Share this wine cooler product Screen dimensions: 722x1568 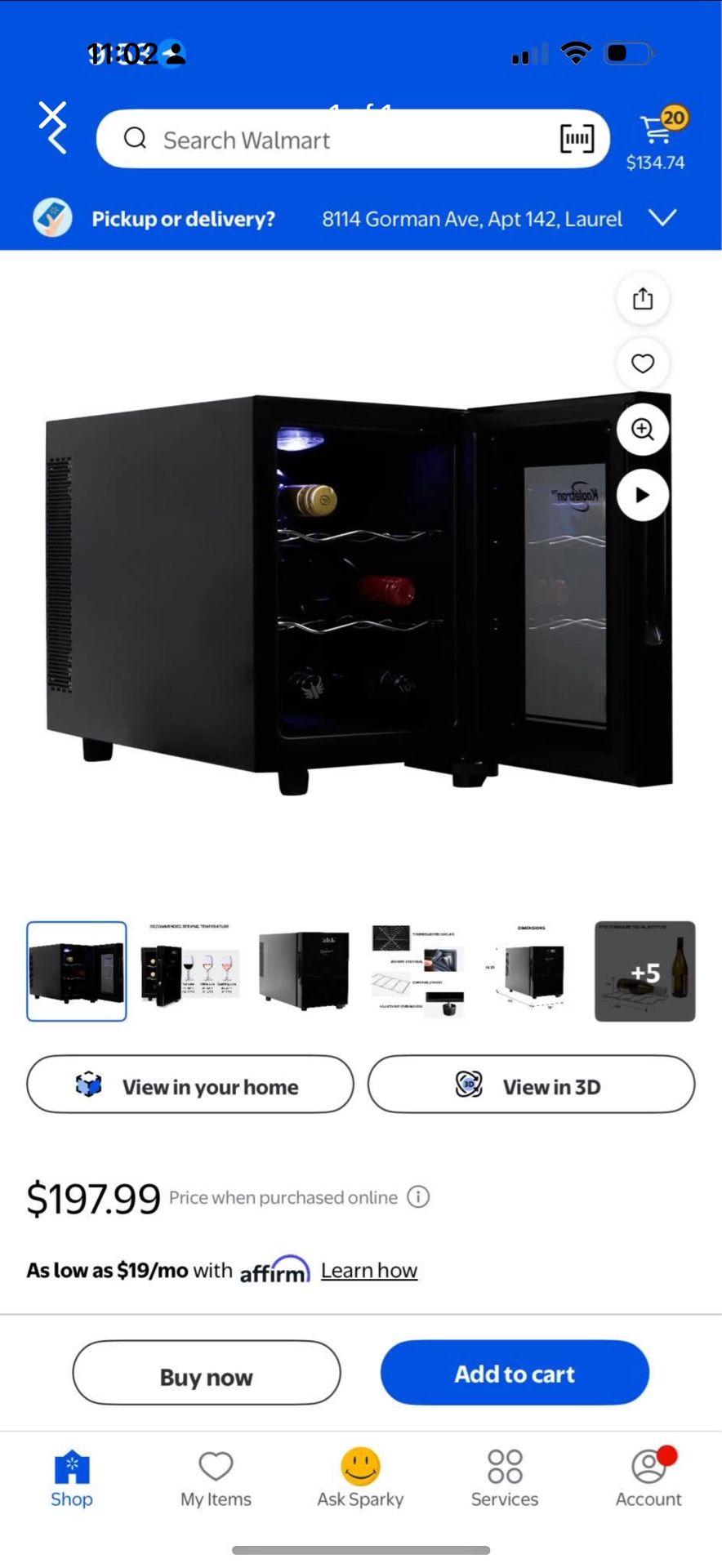643,299
